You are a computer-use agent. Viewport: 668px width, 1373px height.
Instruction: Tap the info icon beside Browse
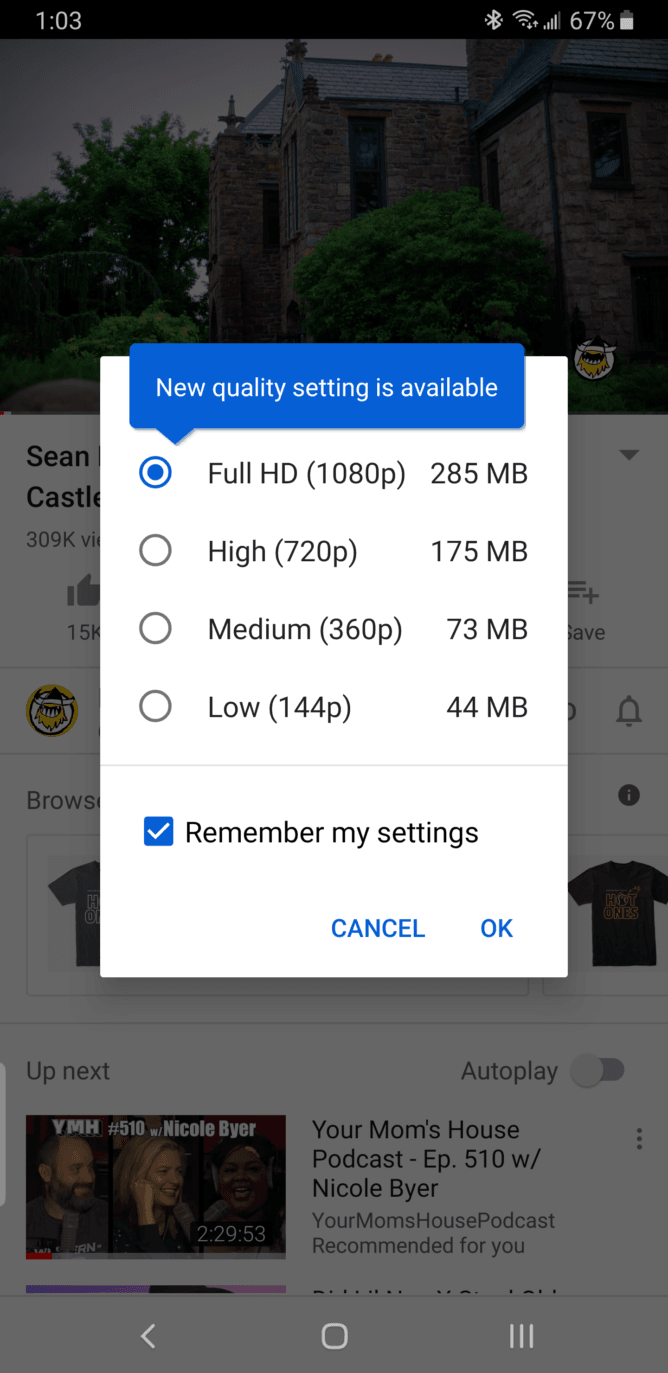tap(629, 795)
